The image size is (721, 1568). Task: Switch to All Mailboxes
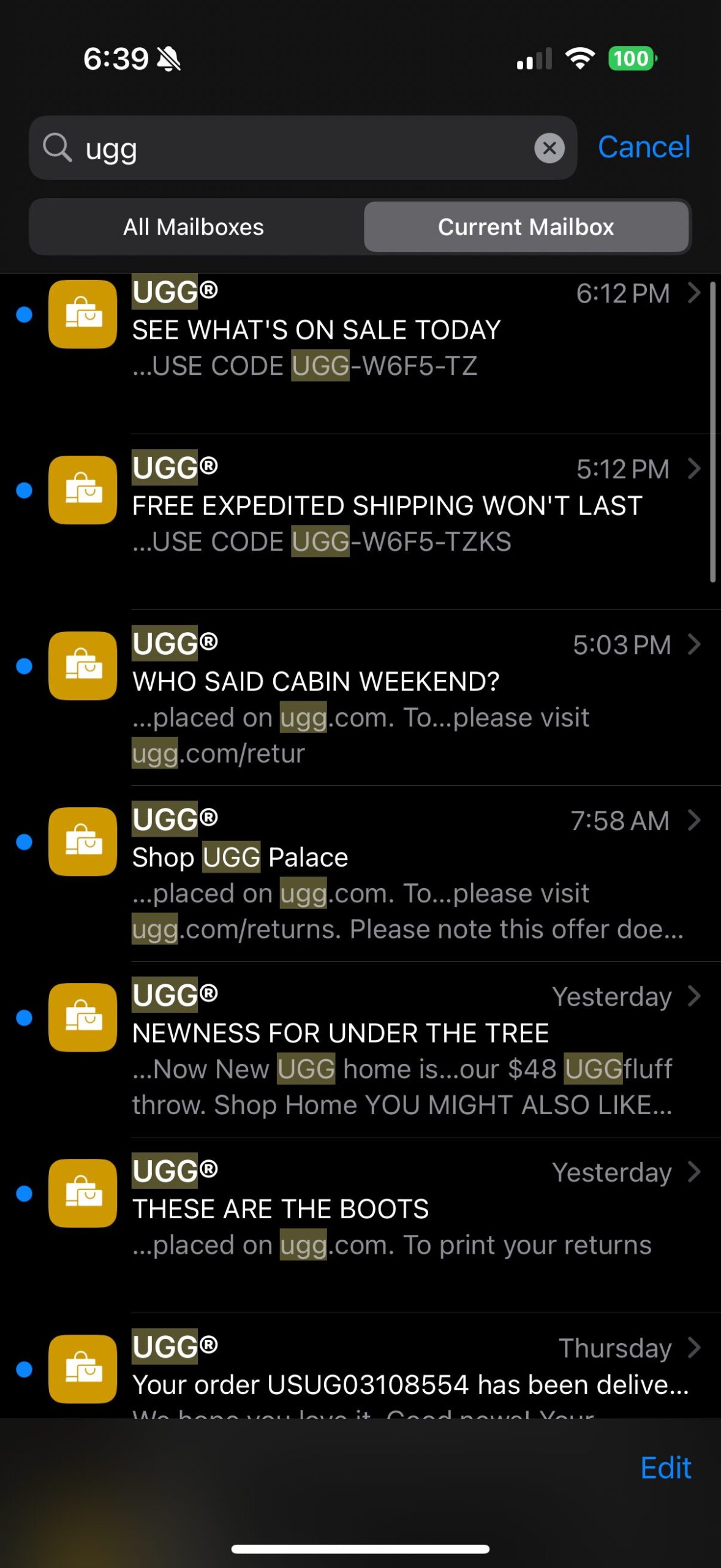pyautogui.click(x=194, y=227)
